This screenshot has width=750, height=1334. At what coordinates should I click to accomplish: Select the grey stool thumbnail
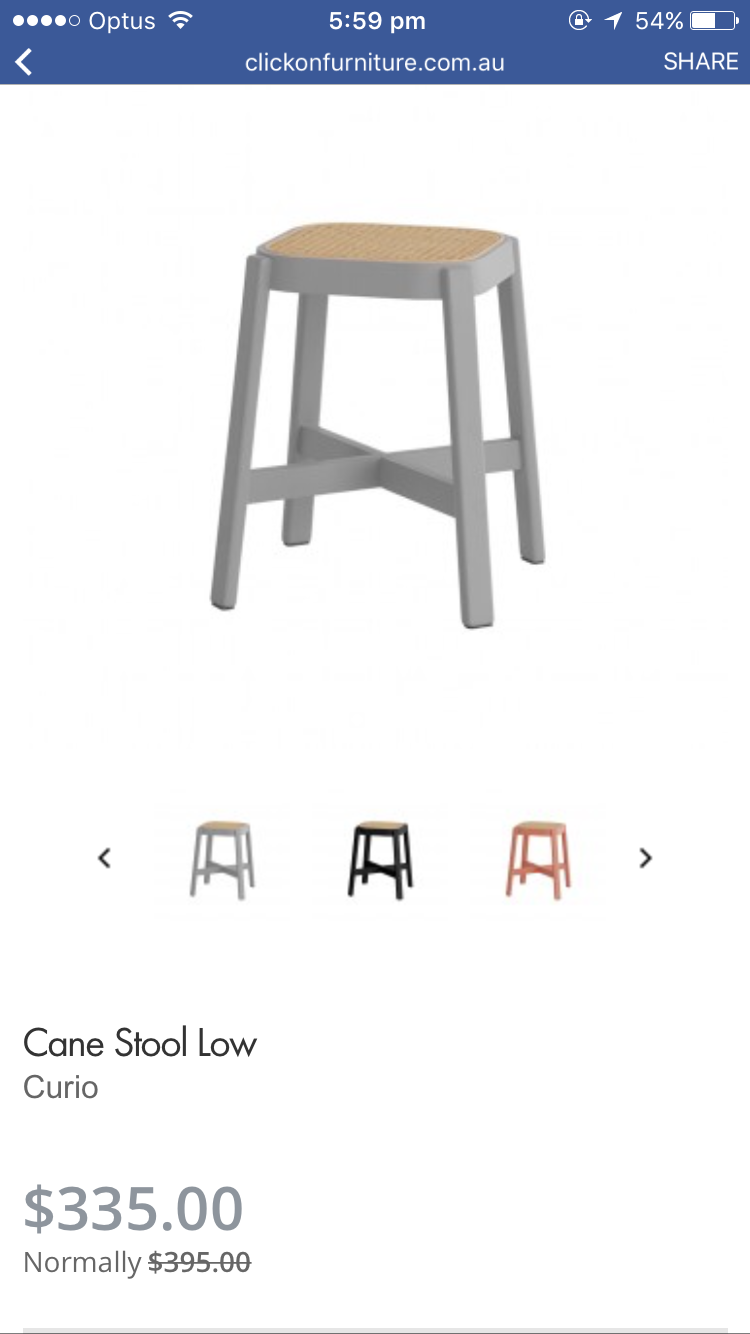[x=222, y=858]
